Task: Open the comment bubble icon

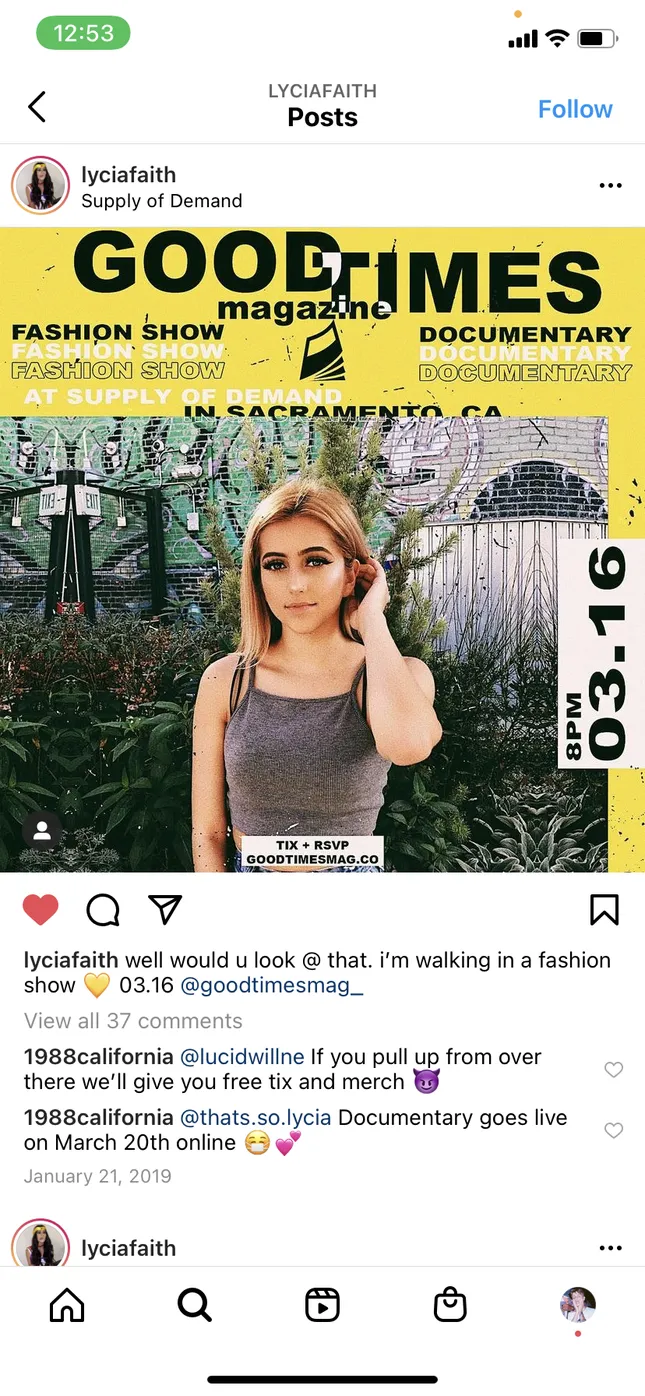Action: [103, 909]
